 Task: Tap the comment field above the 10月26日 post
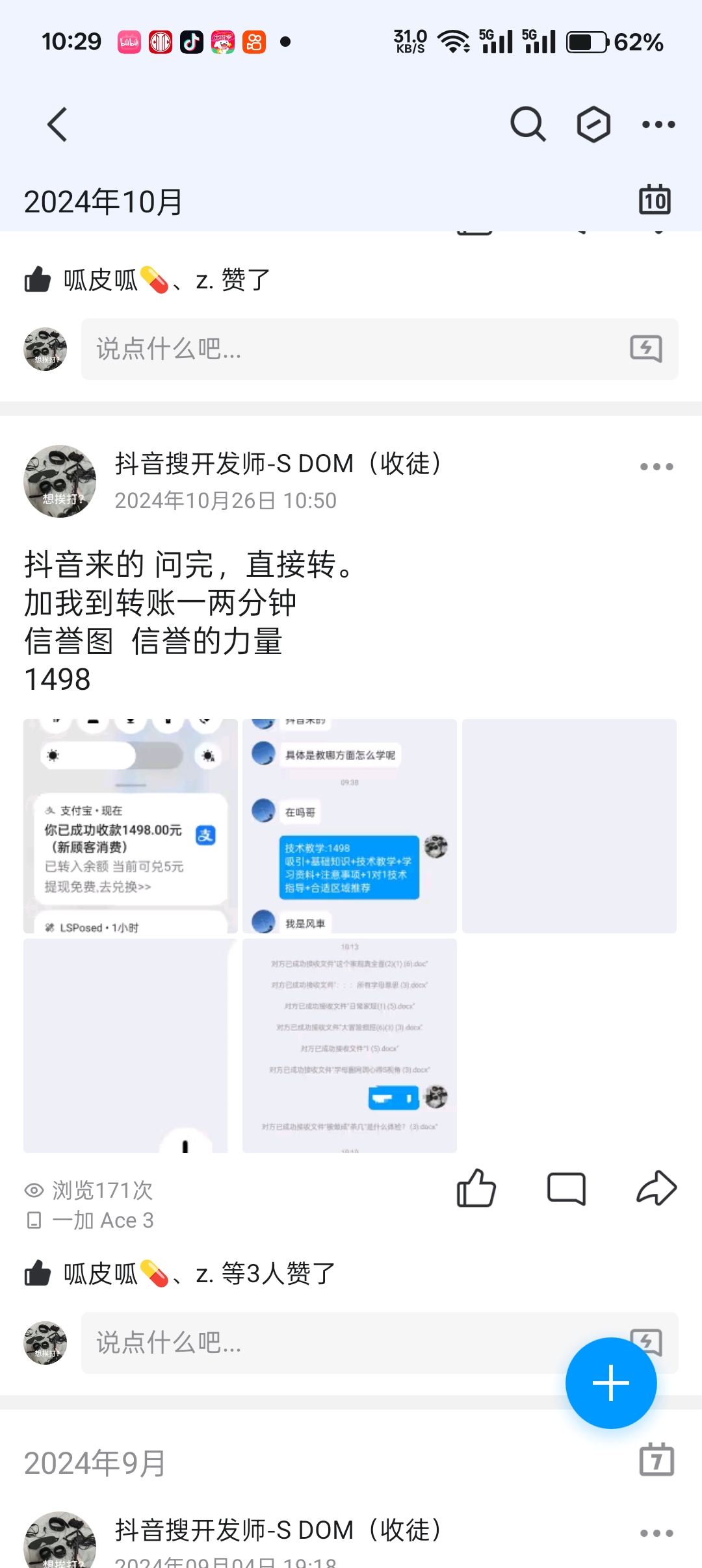(x=351, y=349)
